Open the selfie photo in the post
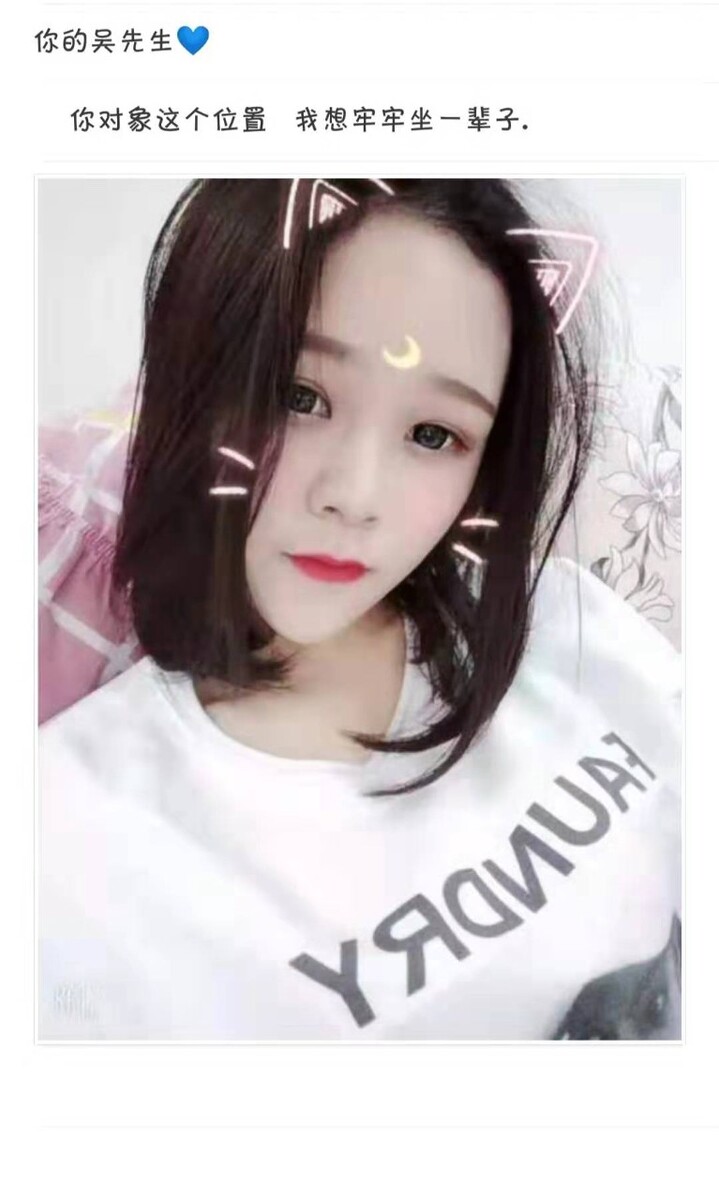The width and height of the screenshot is (719, 1200). coord(360,610)
